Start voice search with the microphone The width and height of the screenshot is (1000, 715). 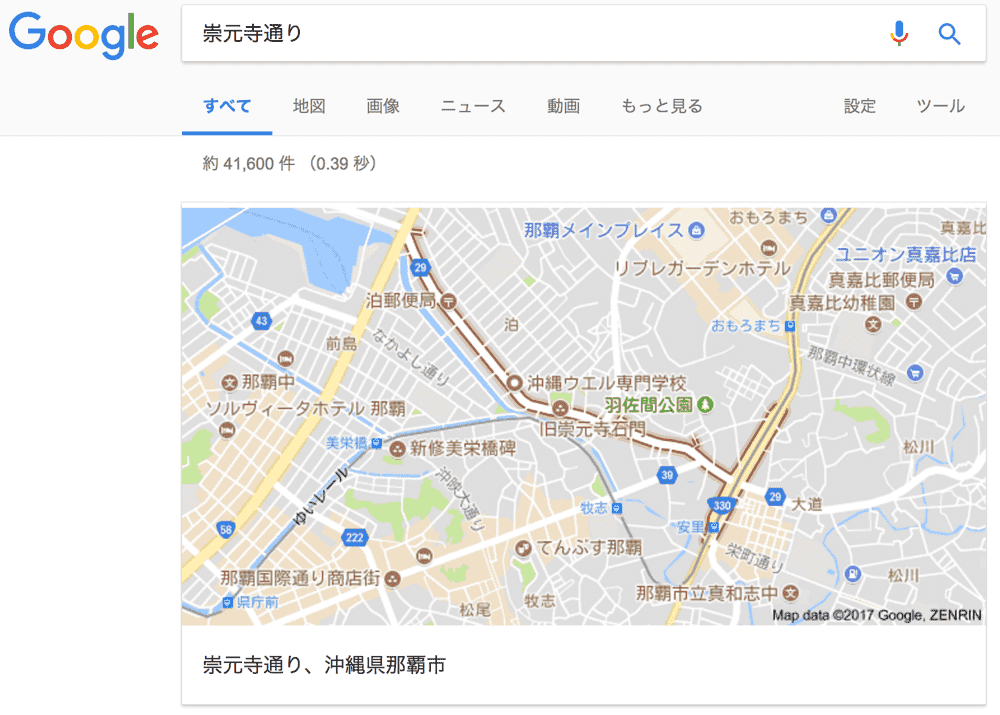(x=899, y=34)
